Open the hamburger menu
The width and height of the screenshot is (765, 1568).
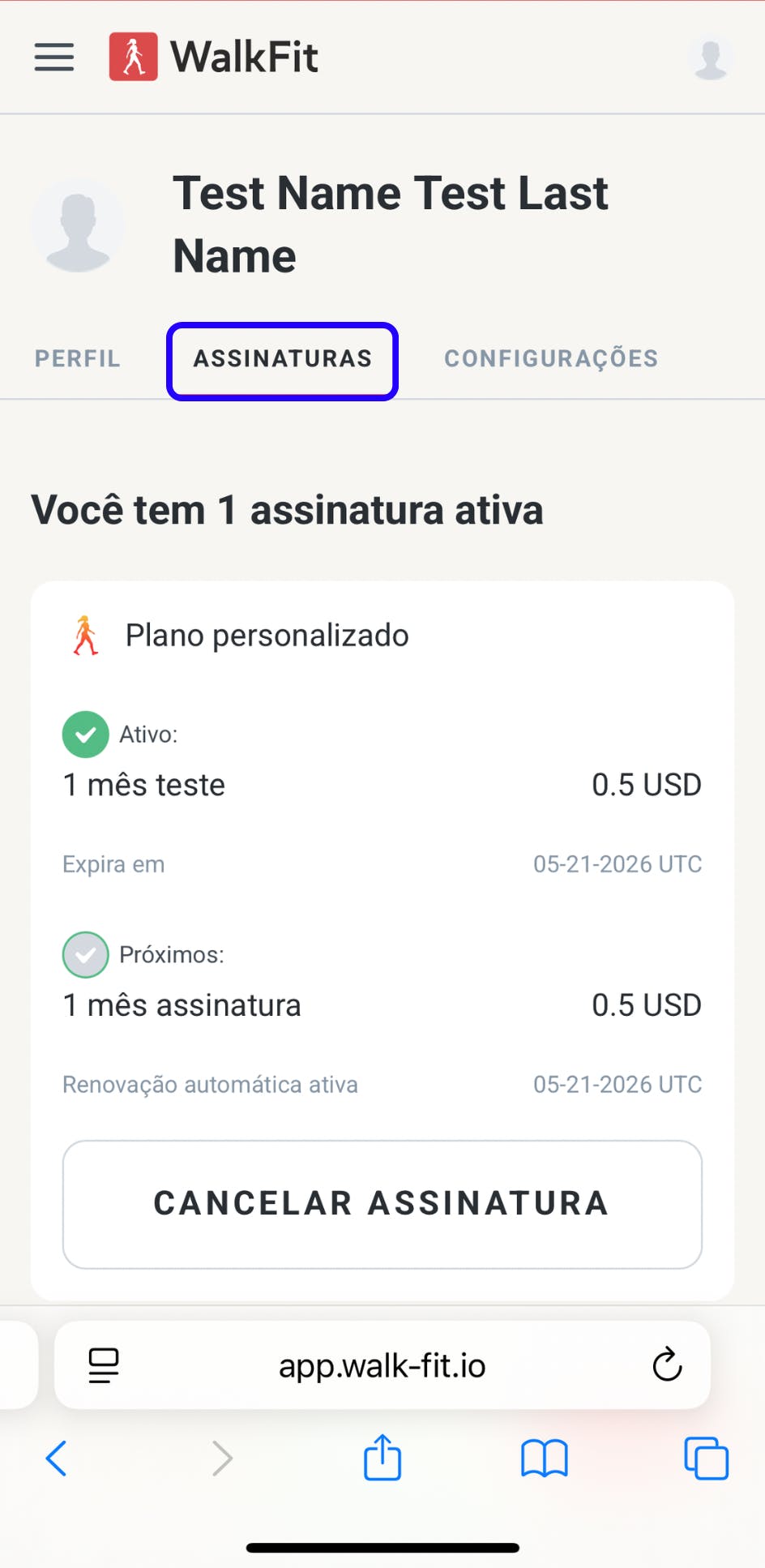pos(54,57)
